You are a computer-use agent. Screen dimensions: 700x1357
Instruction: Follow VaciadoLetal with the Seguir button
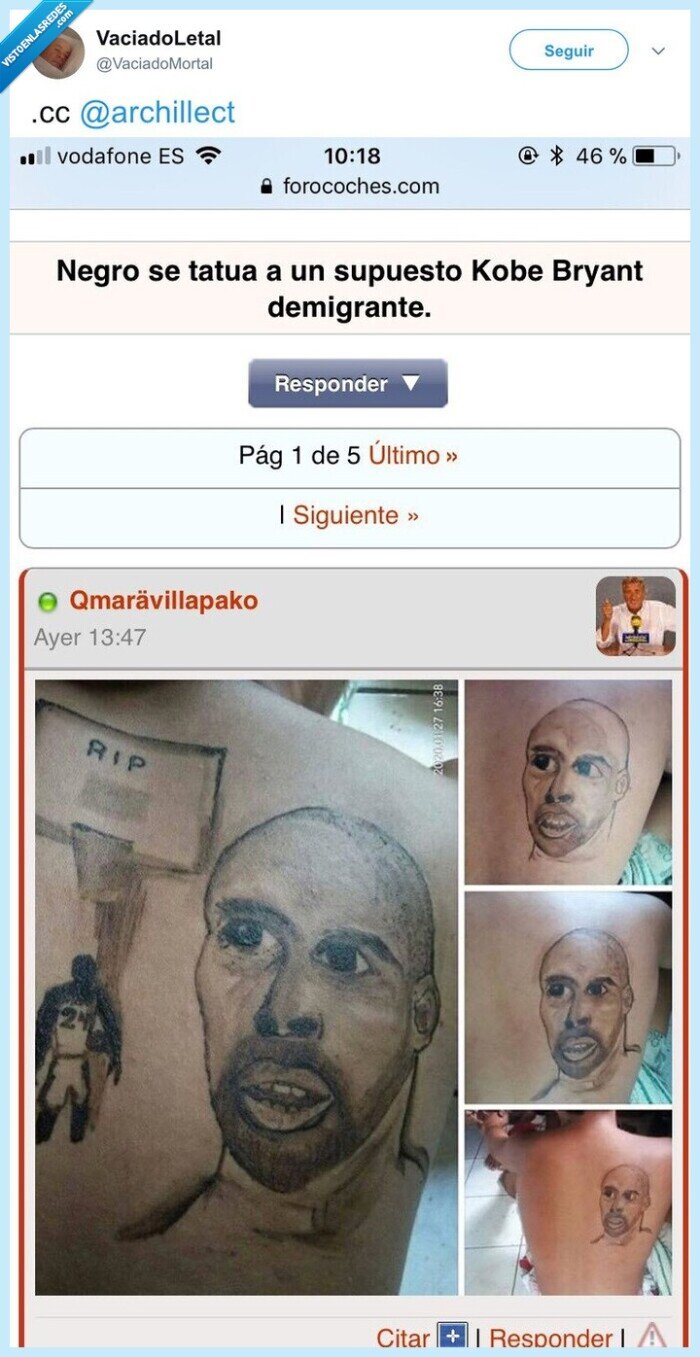coord(568,50)
